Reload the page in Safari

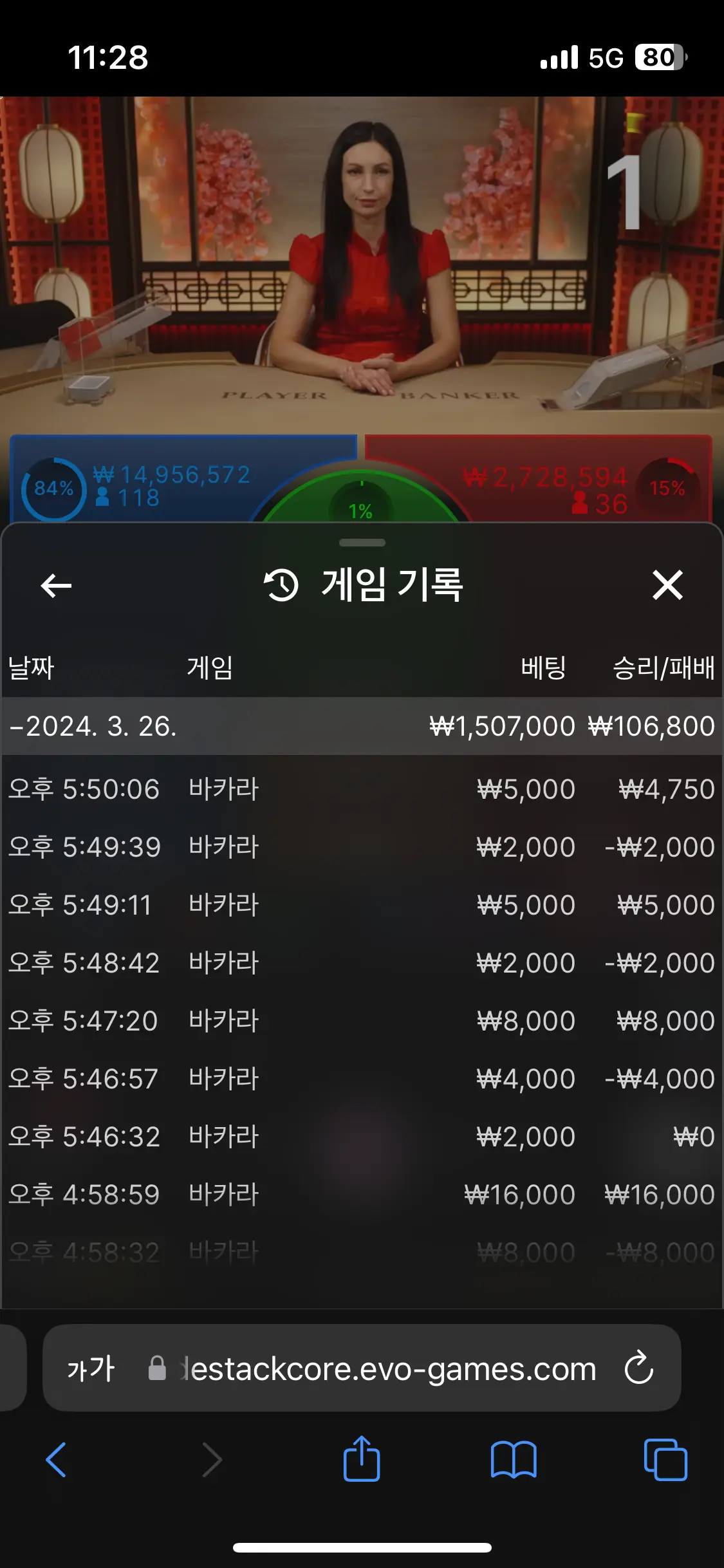[x=639, y=1367]
